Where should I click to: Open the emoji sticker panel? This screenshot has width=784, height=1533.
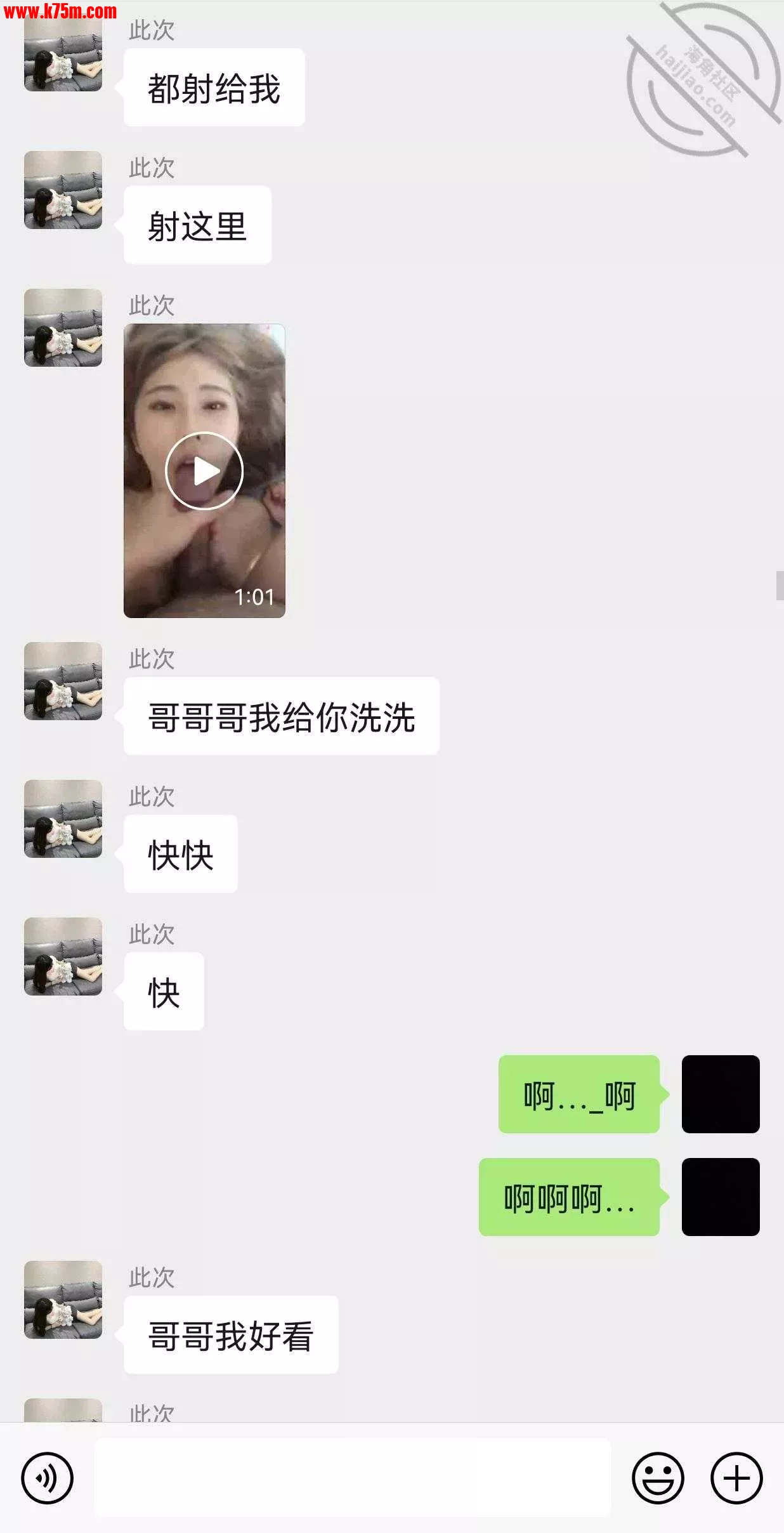tap(658, 1478)
